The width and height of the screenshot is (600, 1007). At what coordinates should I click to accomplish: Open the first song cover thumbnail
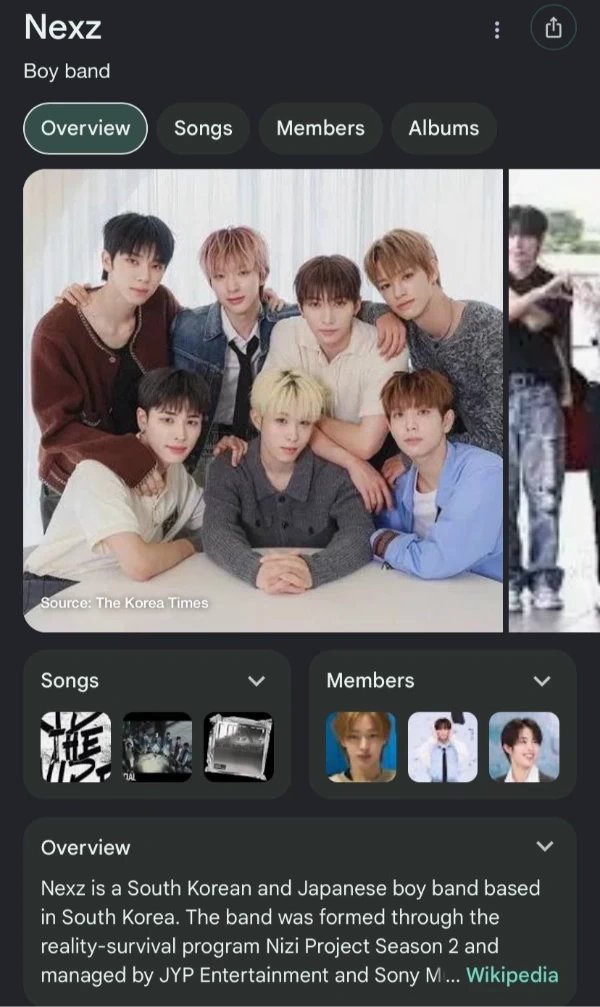pyautogui.click(x=76, y=747)
